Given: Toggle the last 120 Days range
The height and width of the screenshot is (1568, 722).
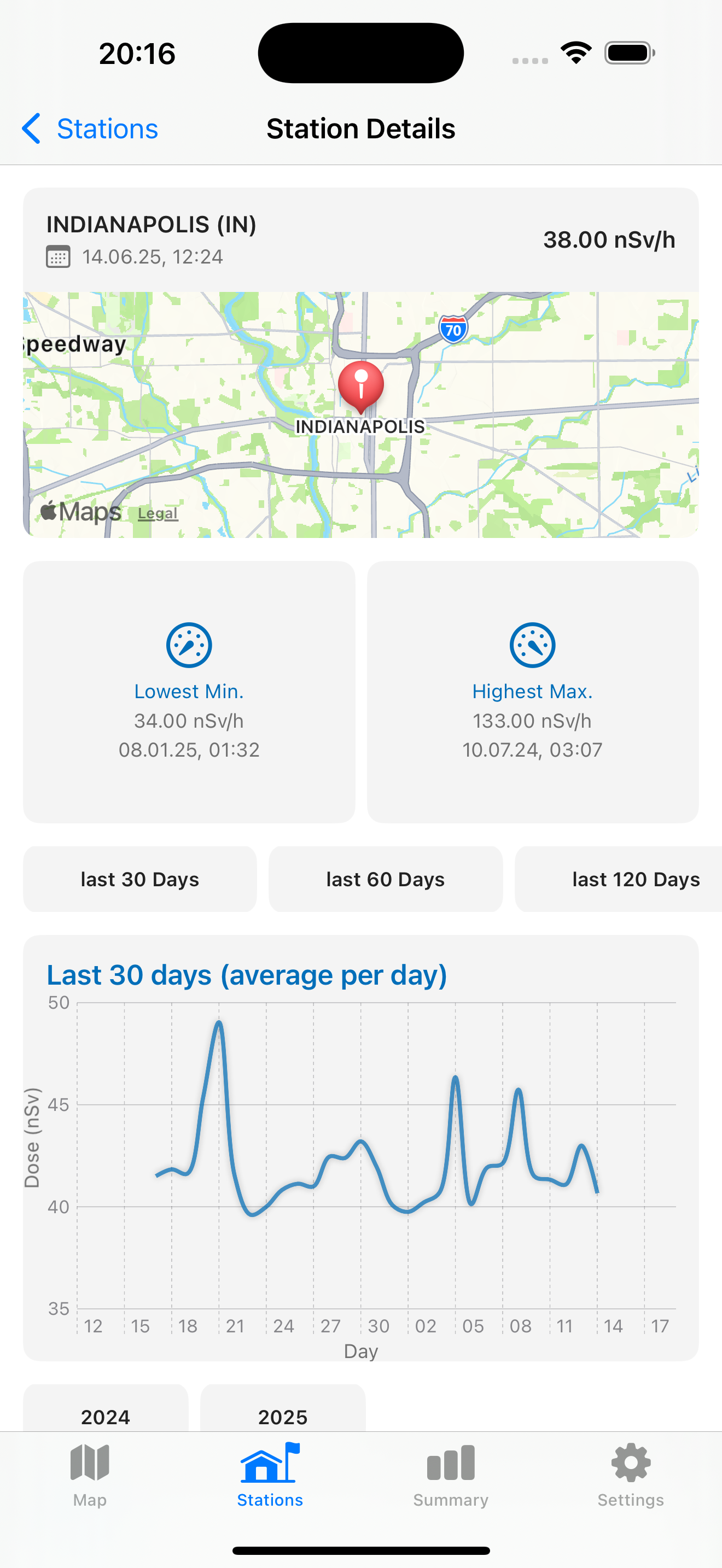Looking at the screenshot, I should [x=636, y=879].
